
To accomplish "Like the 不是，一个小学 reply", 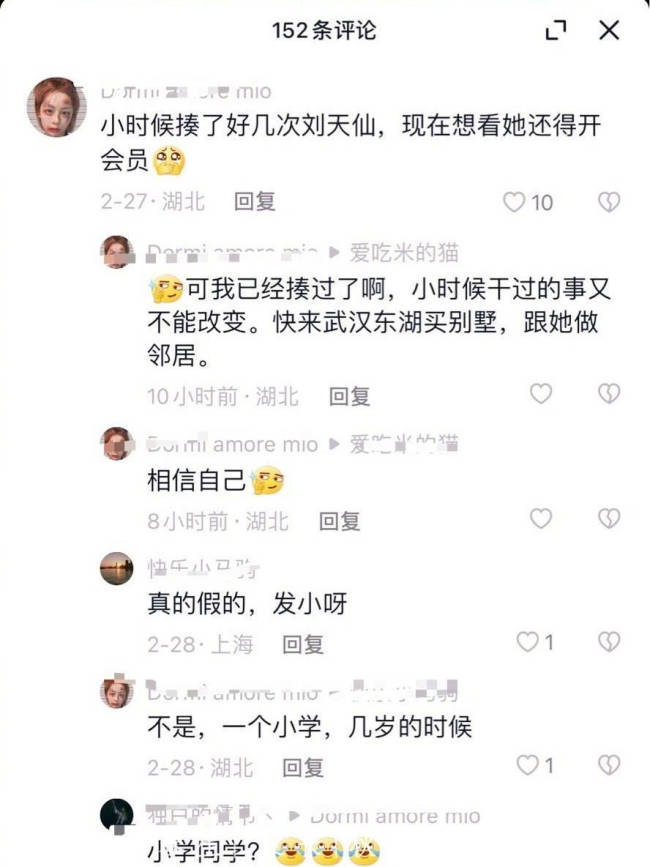I will (527, 765).
